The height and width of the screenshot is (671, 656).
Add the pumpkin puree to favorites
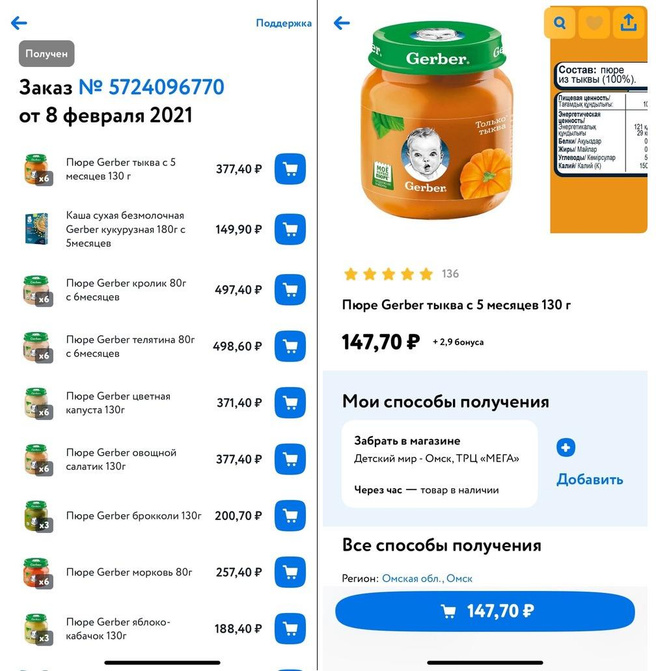click(x=594, y=23)
